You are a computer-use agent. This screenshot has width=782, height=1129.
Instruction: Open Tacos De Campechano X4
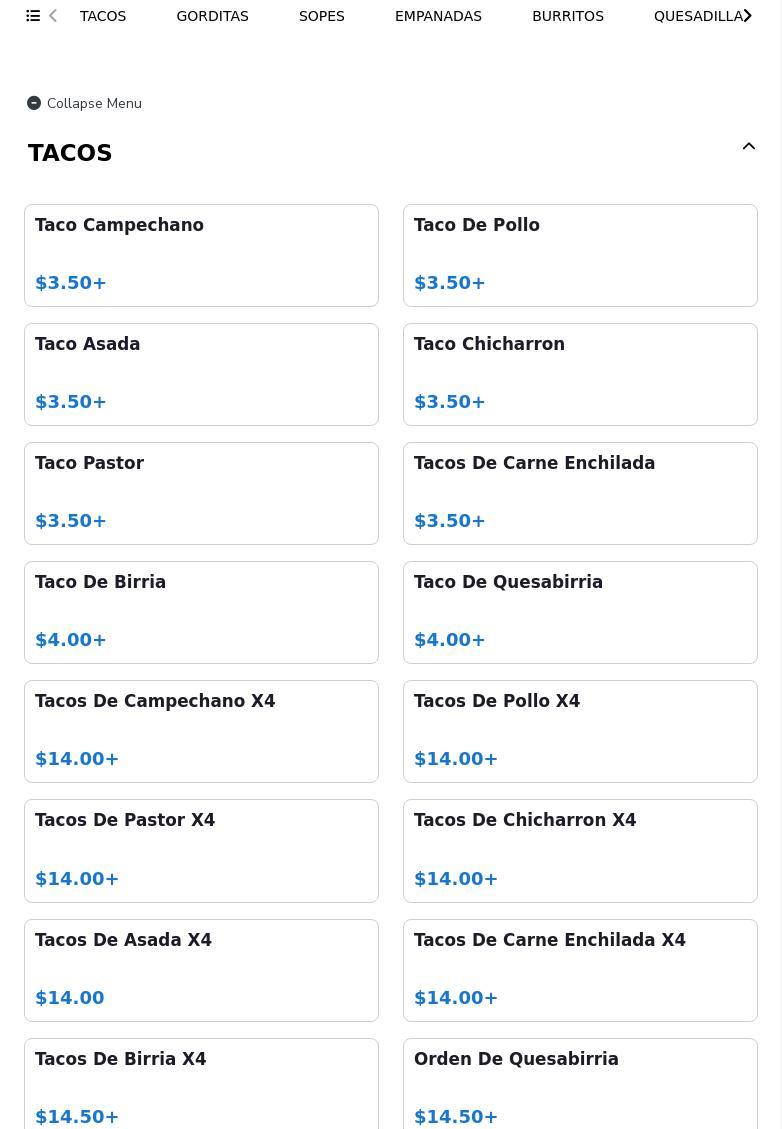pyautogui.click(x=201, y=731)
